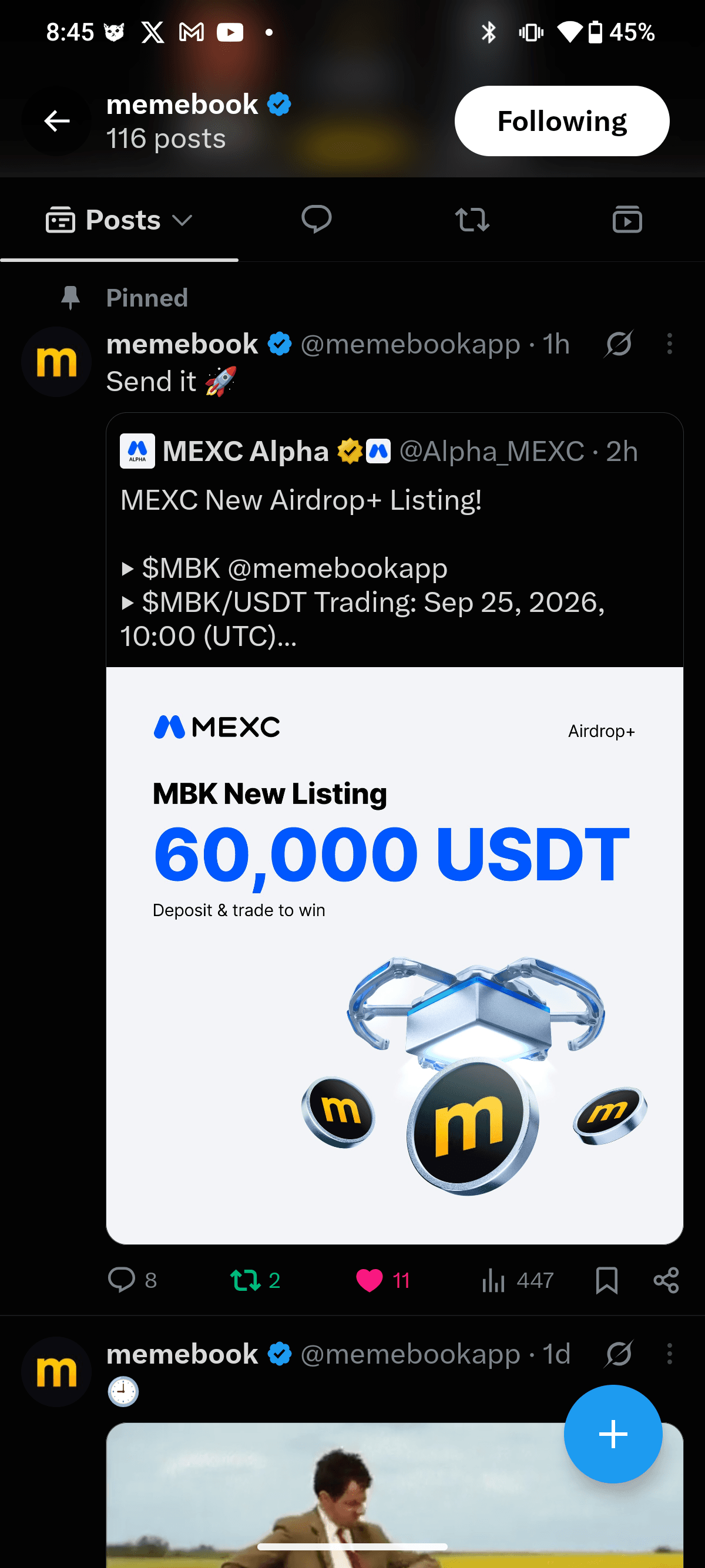Open overflow menu on the 1d post
The width and height of the screenshot is (705, 1568).
669,1354
